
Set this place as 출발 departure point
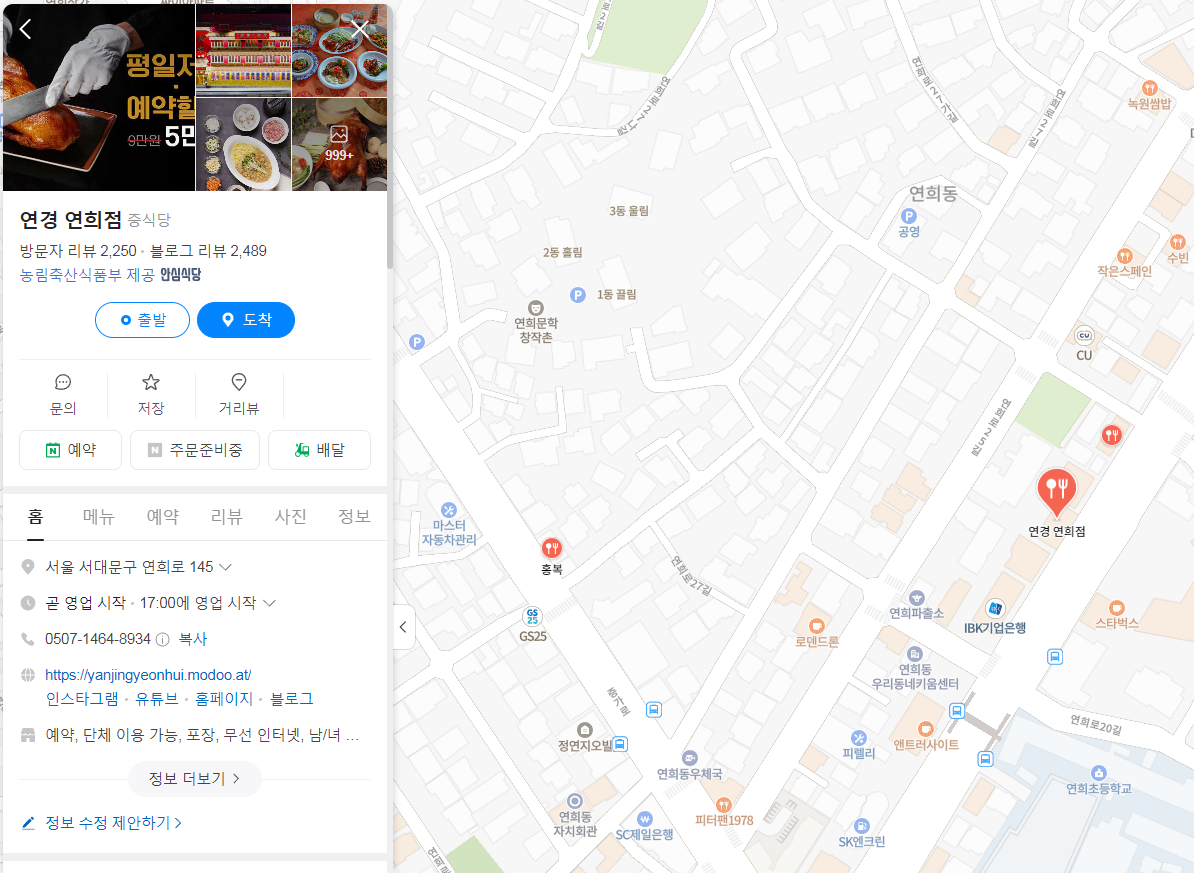click(x=142, y=320)
